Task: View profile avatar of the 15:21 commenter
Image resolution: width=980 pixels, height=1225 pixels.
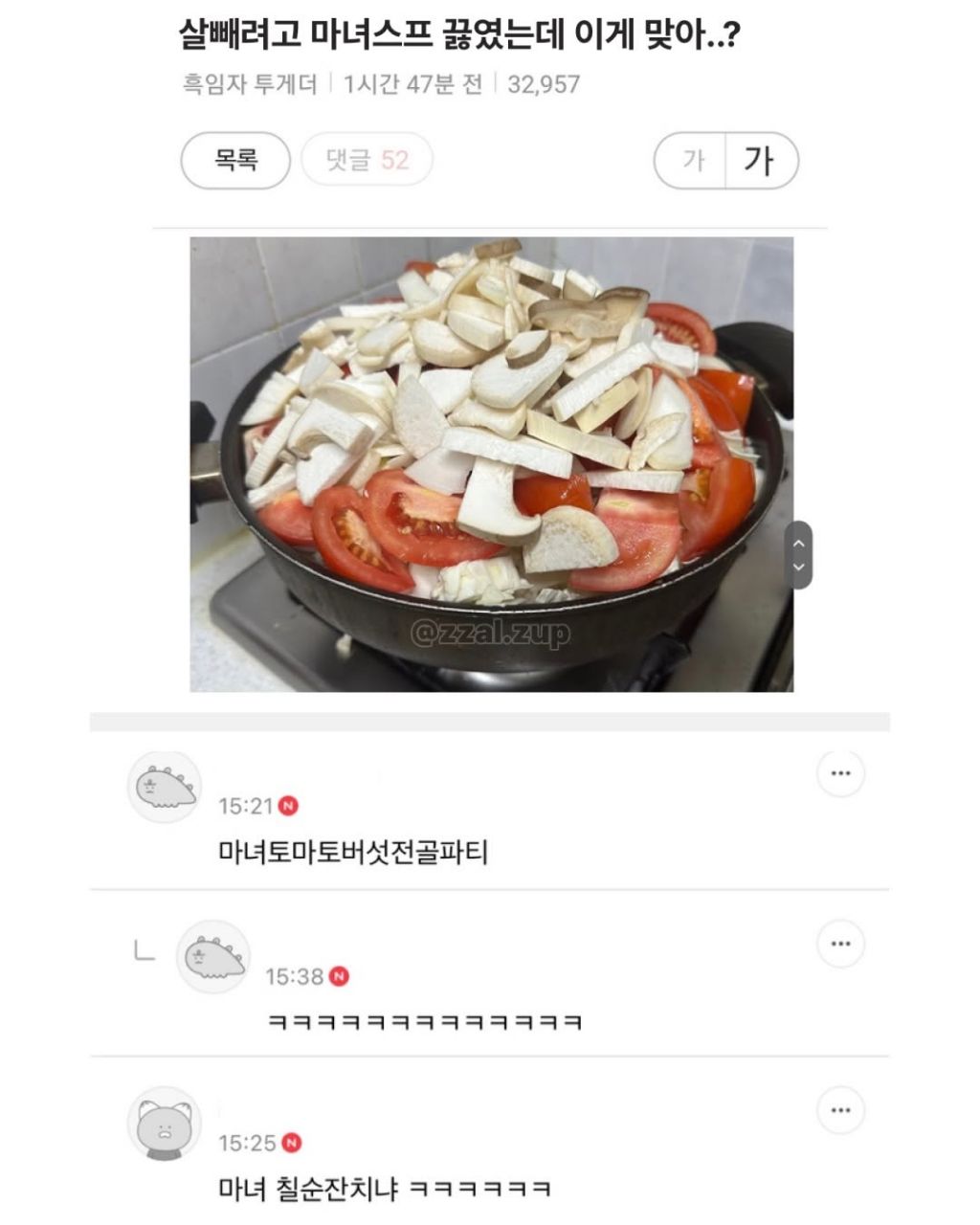Action: pos(165,787)
